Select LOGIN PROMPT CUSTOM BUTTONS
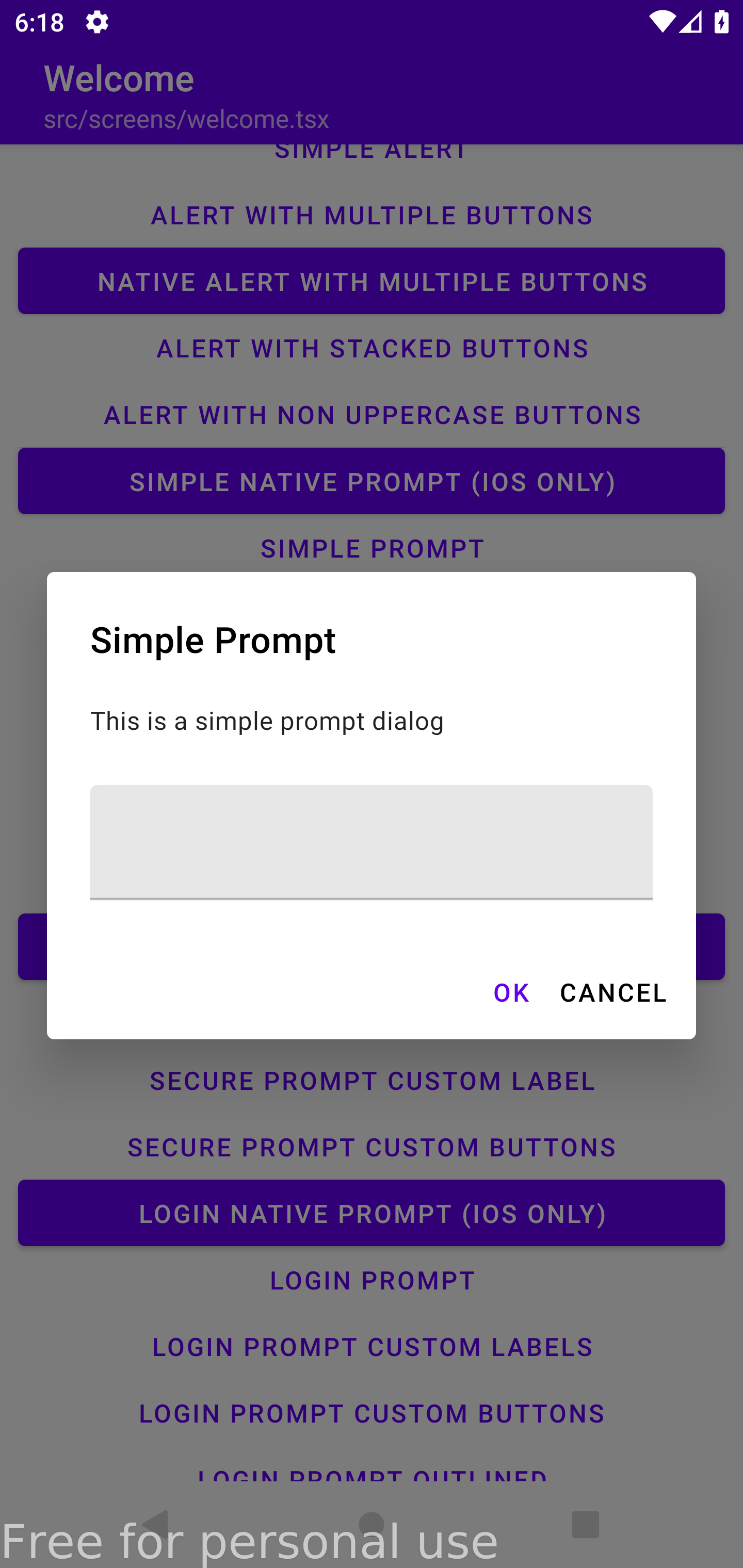Image resolution: width=743 pixels, height=1568 pixels. click(x=372, y=1413)
